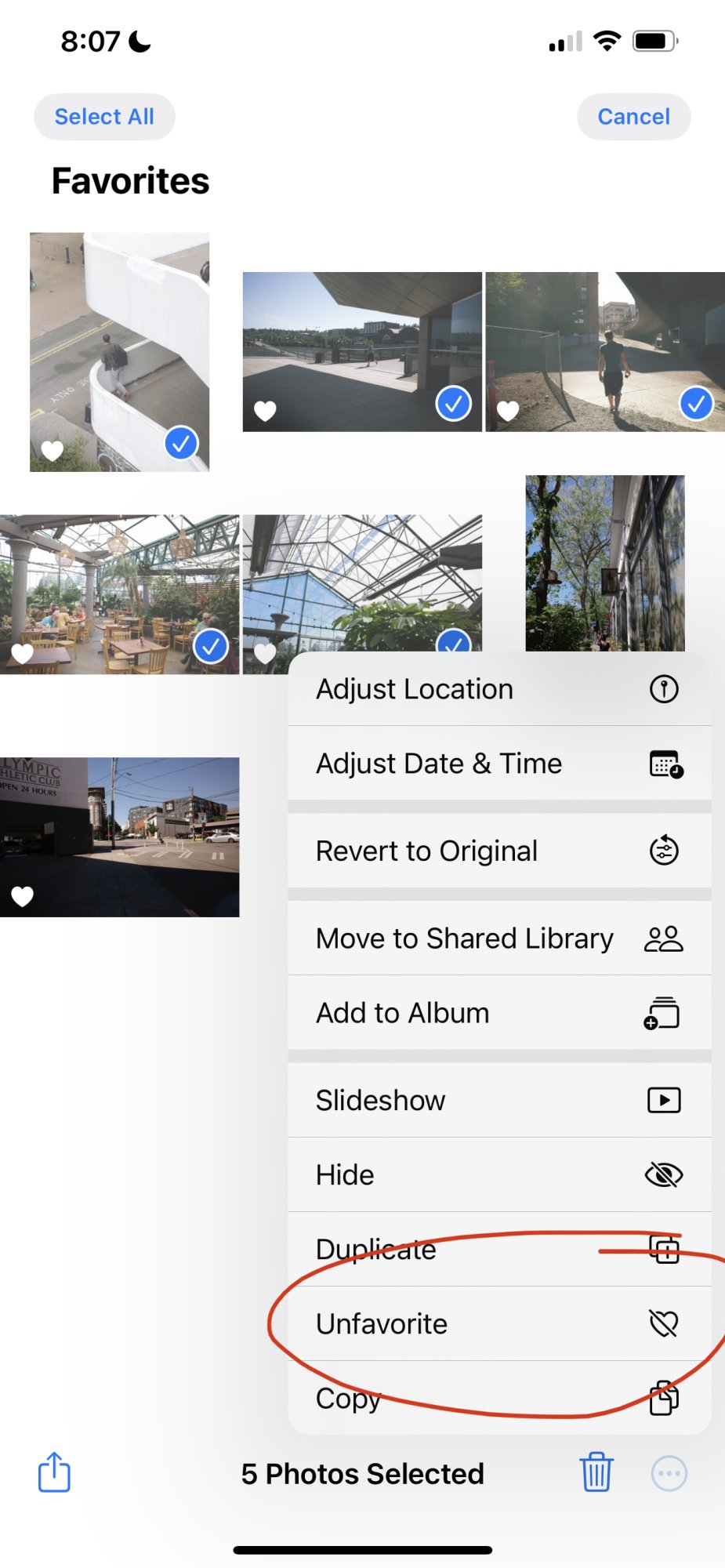Choose Adjust Location from menu

coord(499,689)
